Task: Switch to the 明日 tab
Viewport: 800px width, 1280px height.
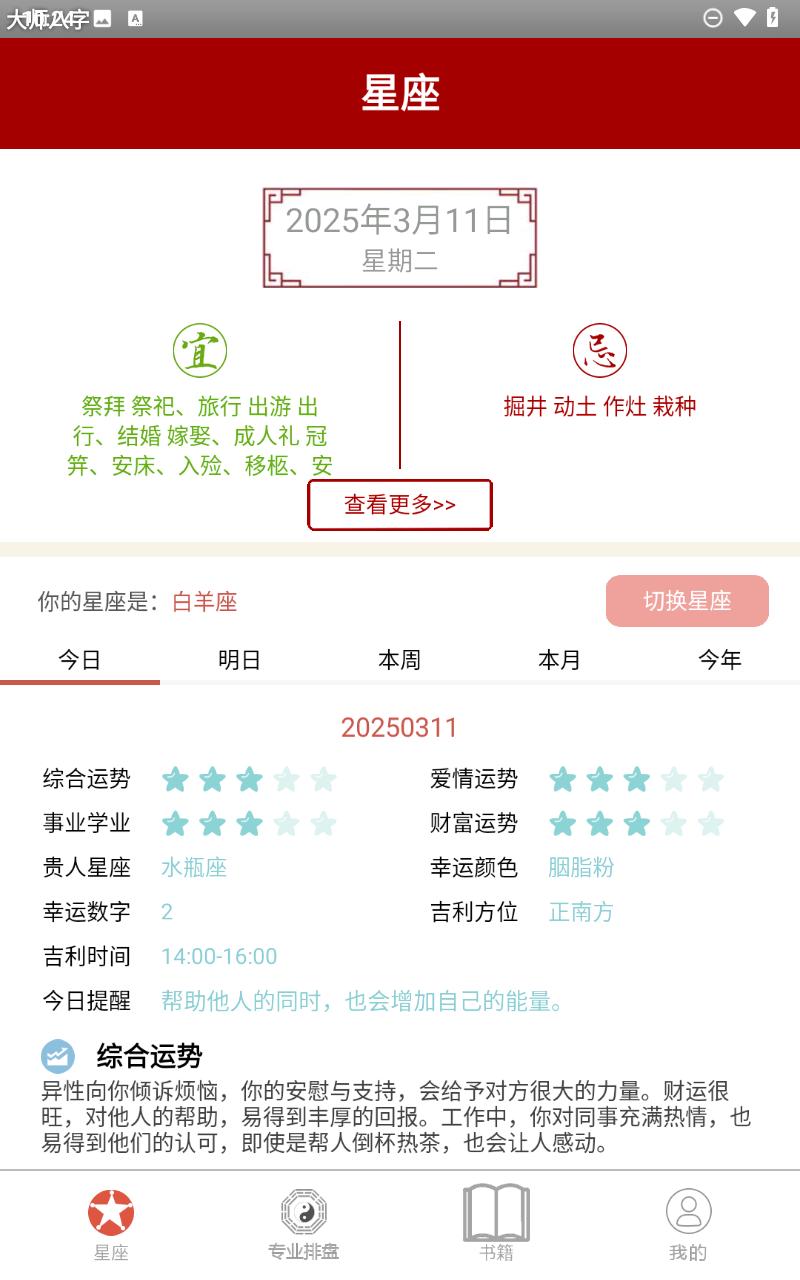Action: pos(240,660)
